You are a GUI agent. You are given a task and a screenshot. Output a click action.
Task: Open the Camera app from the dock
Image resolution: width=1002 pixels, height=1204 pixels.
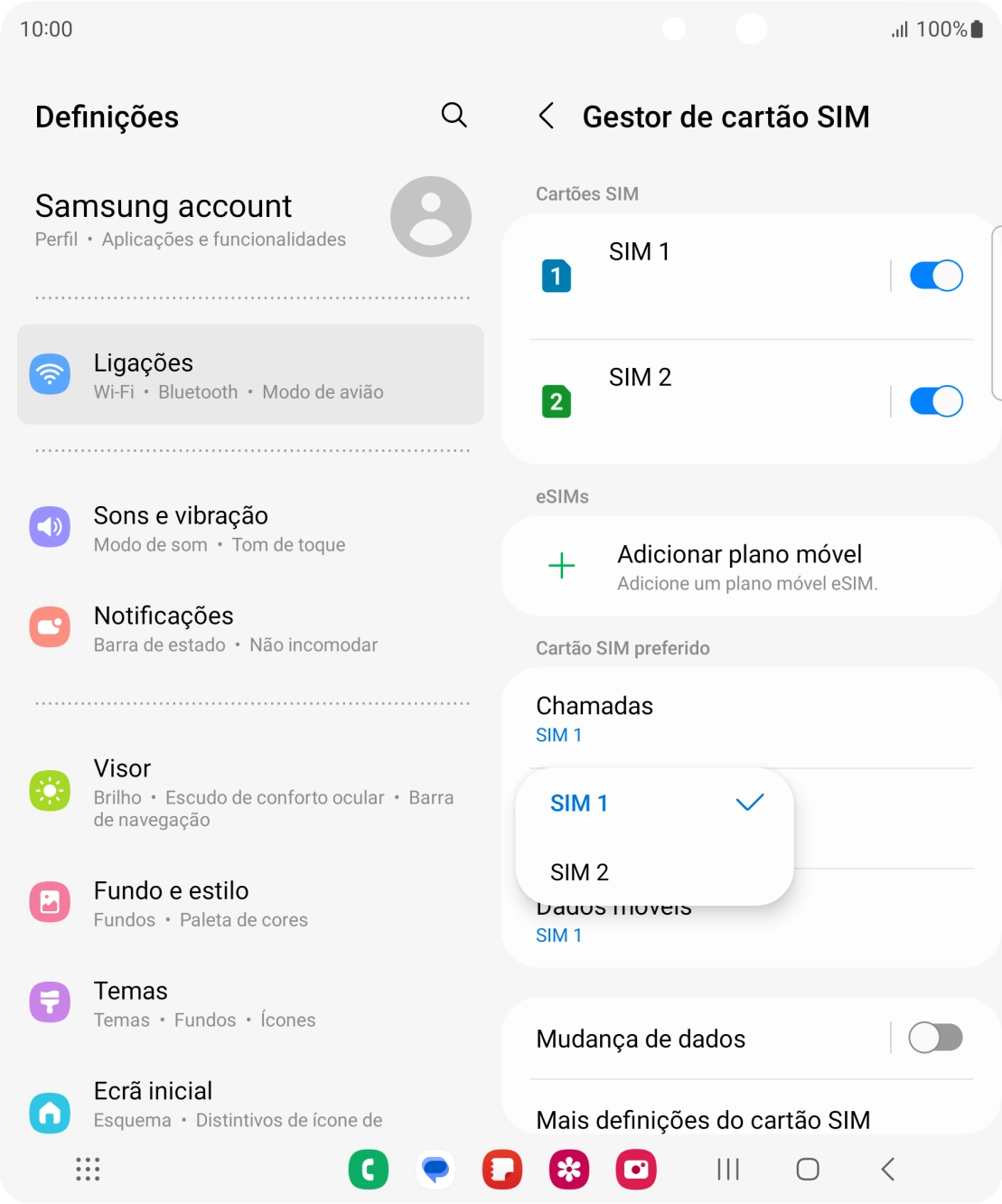[636, 1169]
